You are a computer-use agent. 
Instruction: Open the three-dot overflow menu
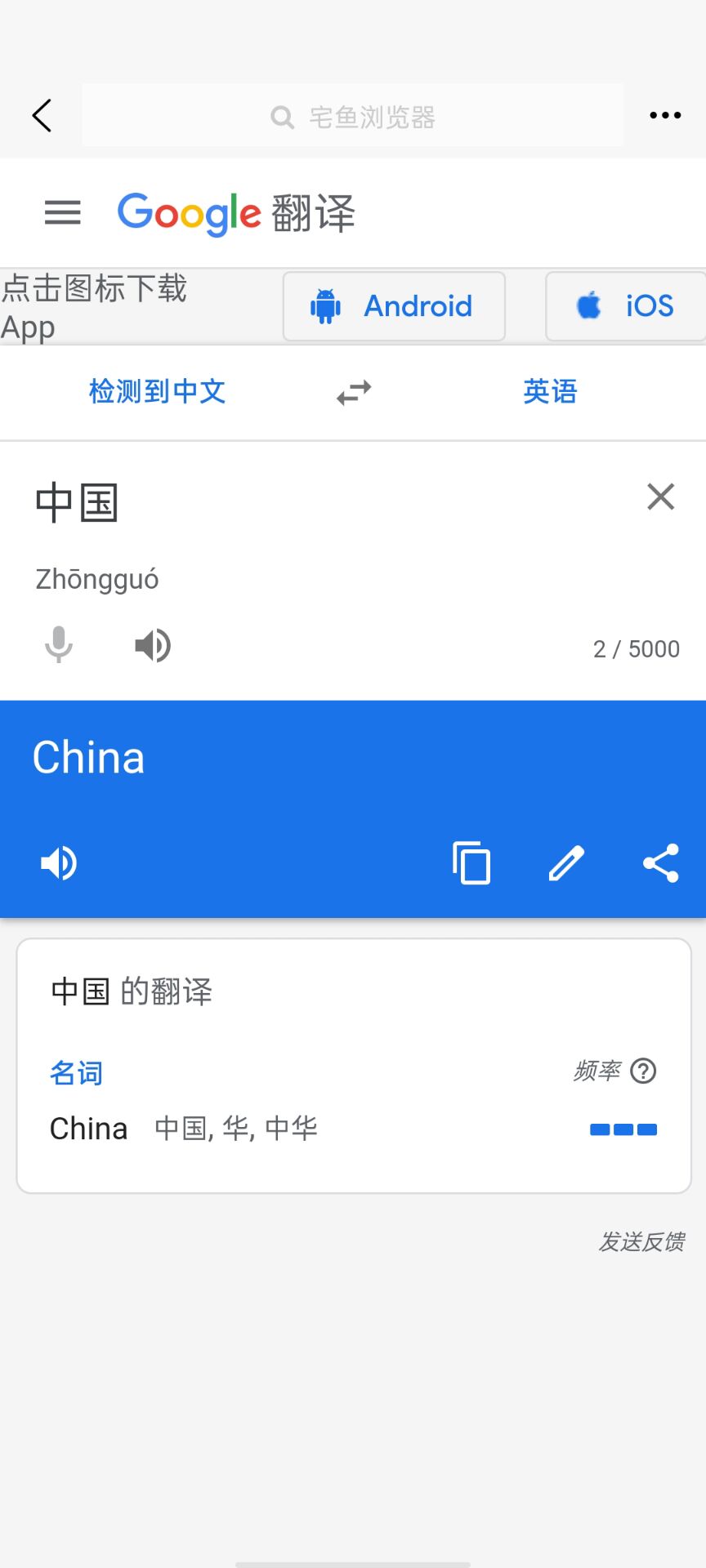click(x=665, y=115)
